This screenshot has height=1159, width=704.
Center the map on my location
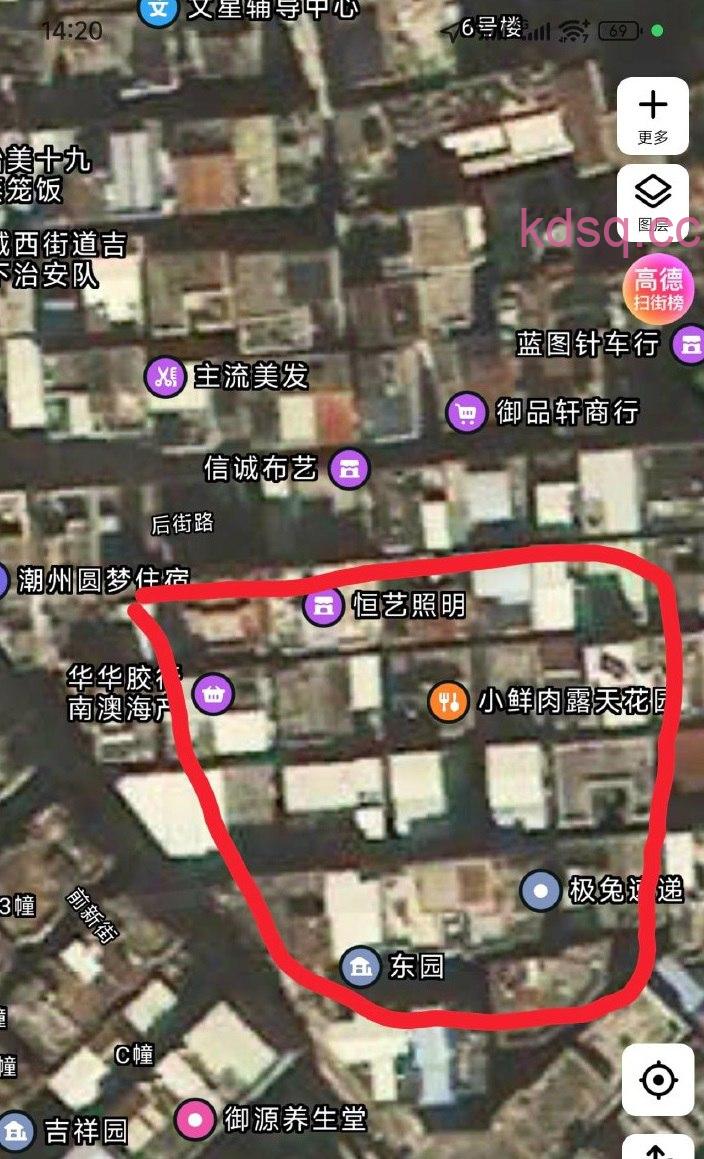click(x=657, y=1080)
